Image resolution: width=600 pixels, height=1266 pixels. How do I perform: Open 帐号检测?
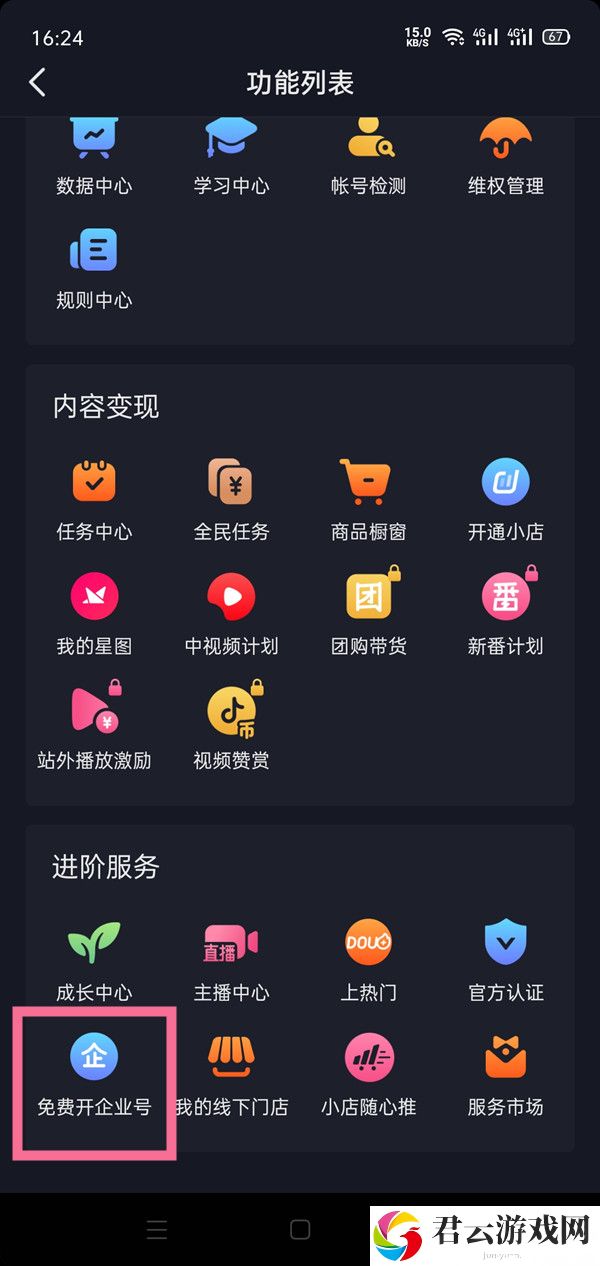point(369,158)
